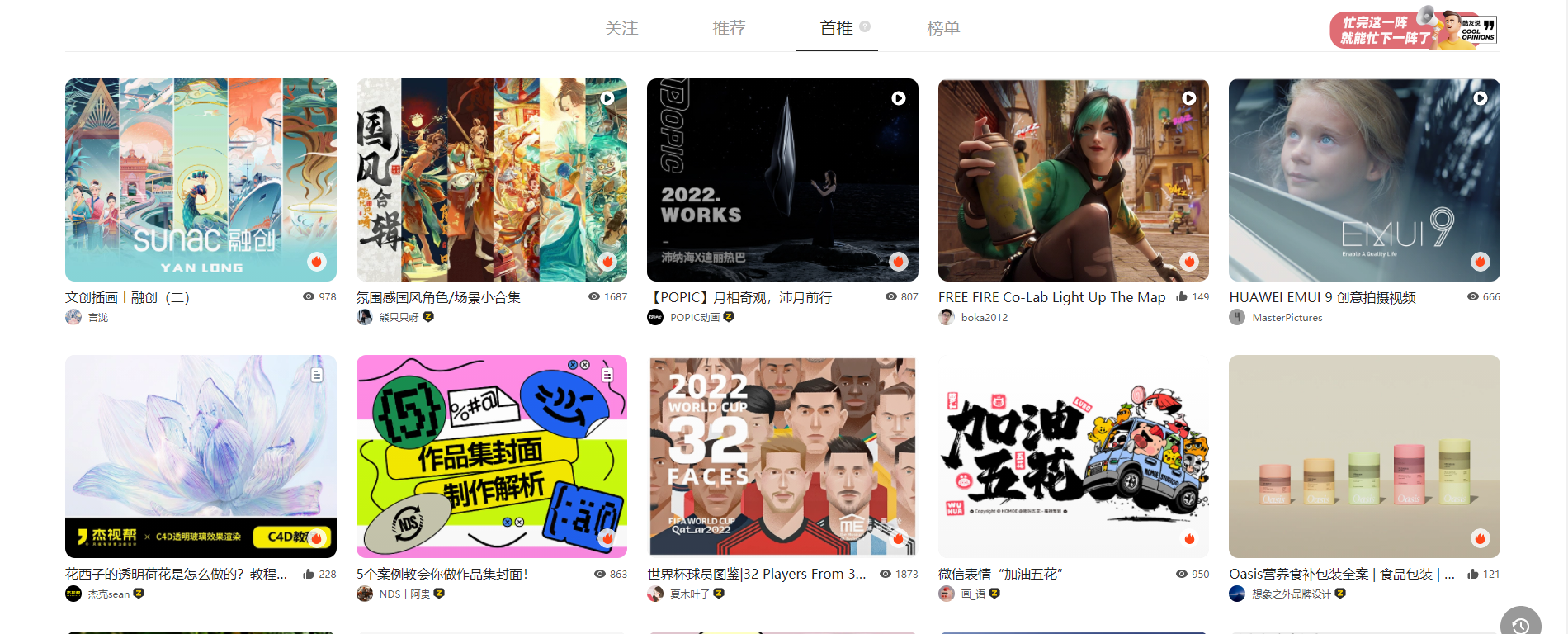Switch to the 推荐 tab
Screen dimensions: 1568x634
pos(729,28)
